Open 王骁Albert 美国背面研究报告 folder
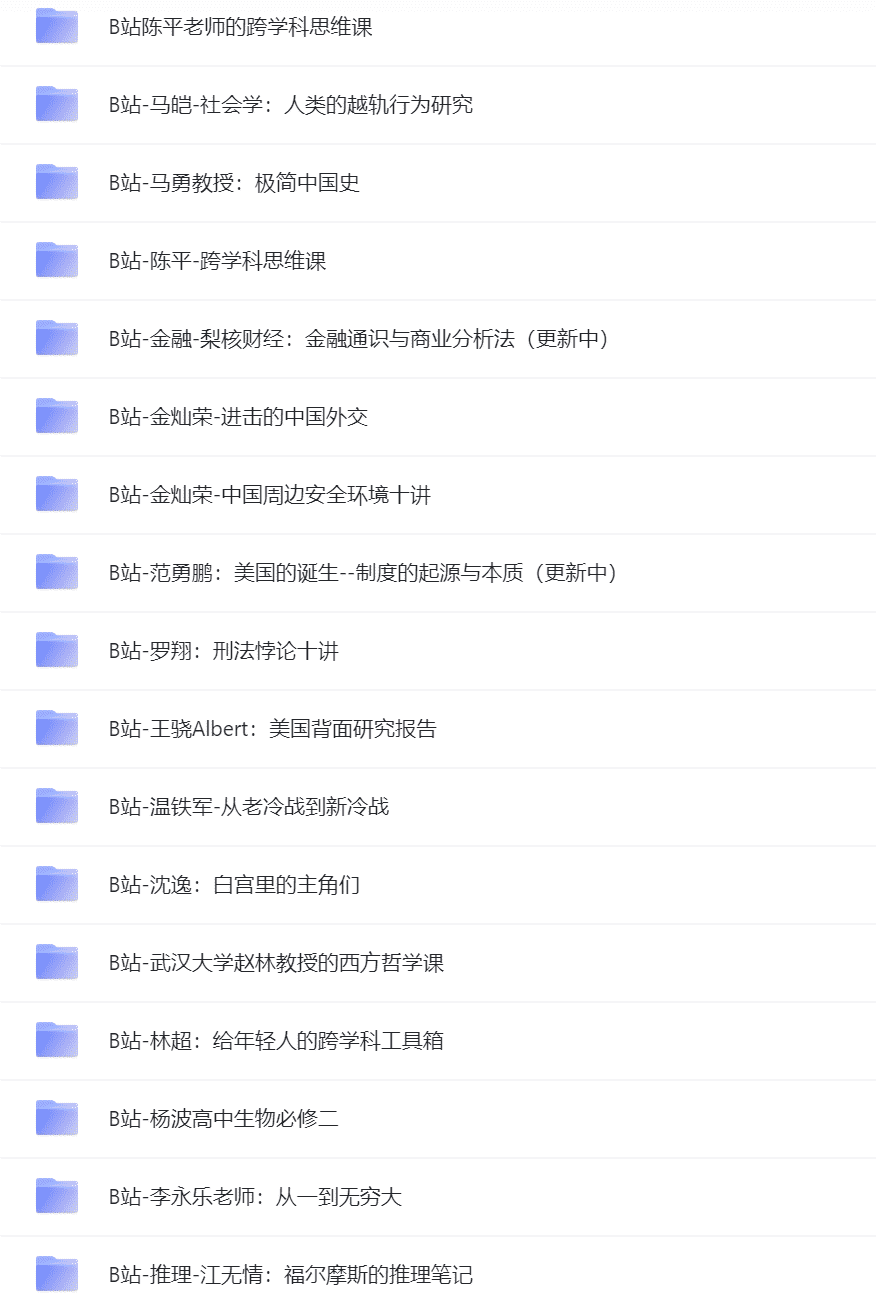Image resolution: width=876 pixels, height=1304 pixels. 272,729
